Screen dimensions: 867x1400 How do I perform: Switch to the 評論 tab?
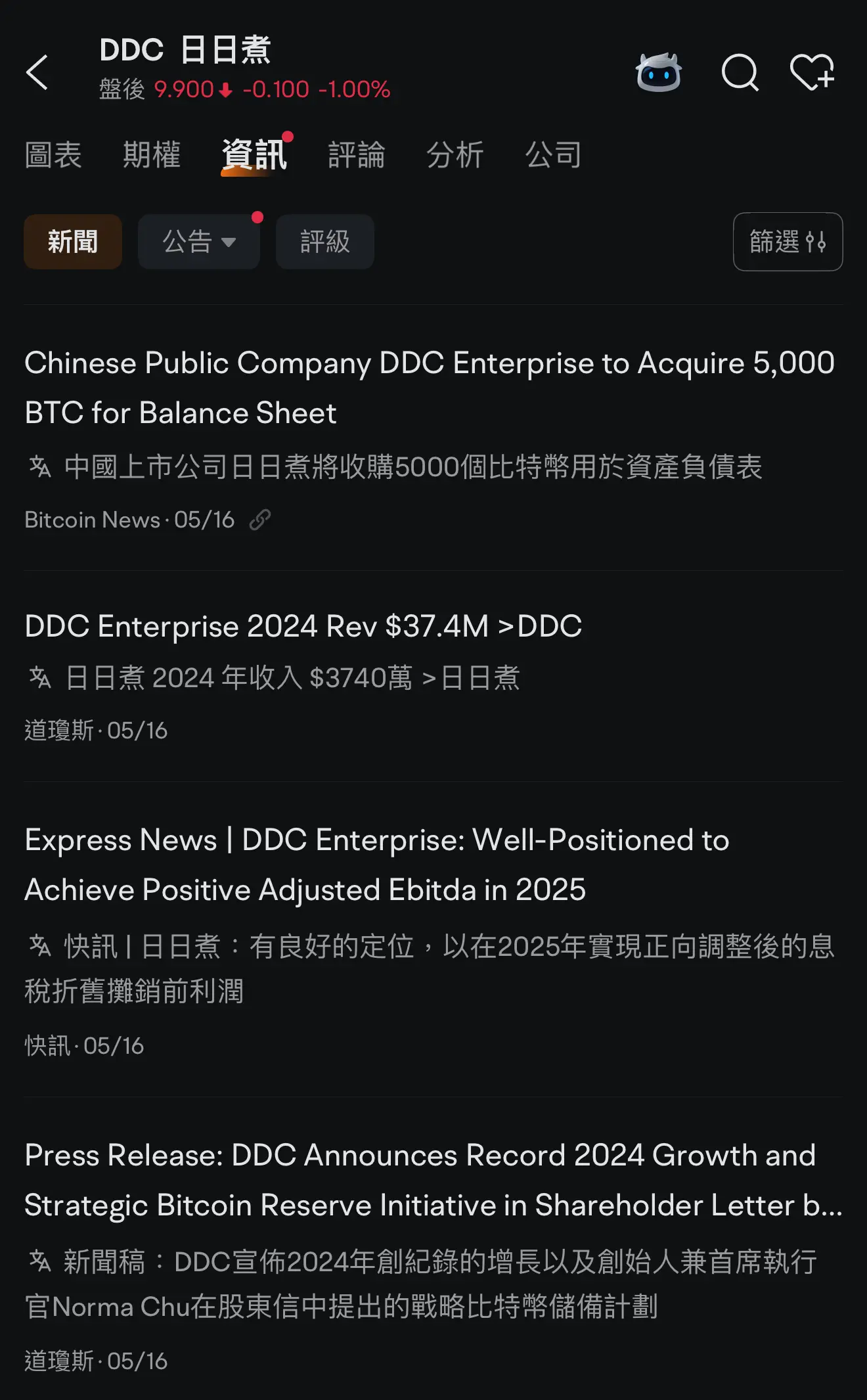[x=357, y=155]
